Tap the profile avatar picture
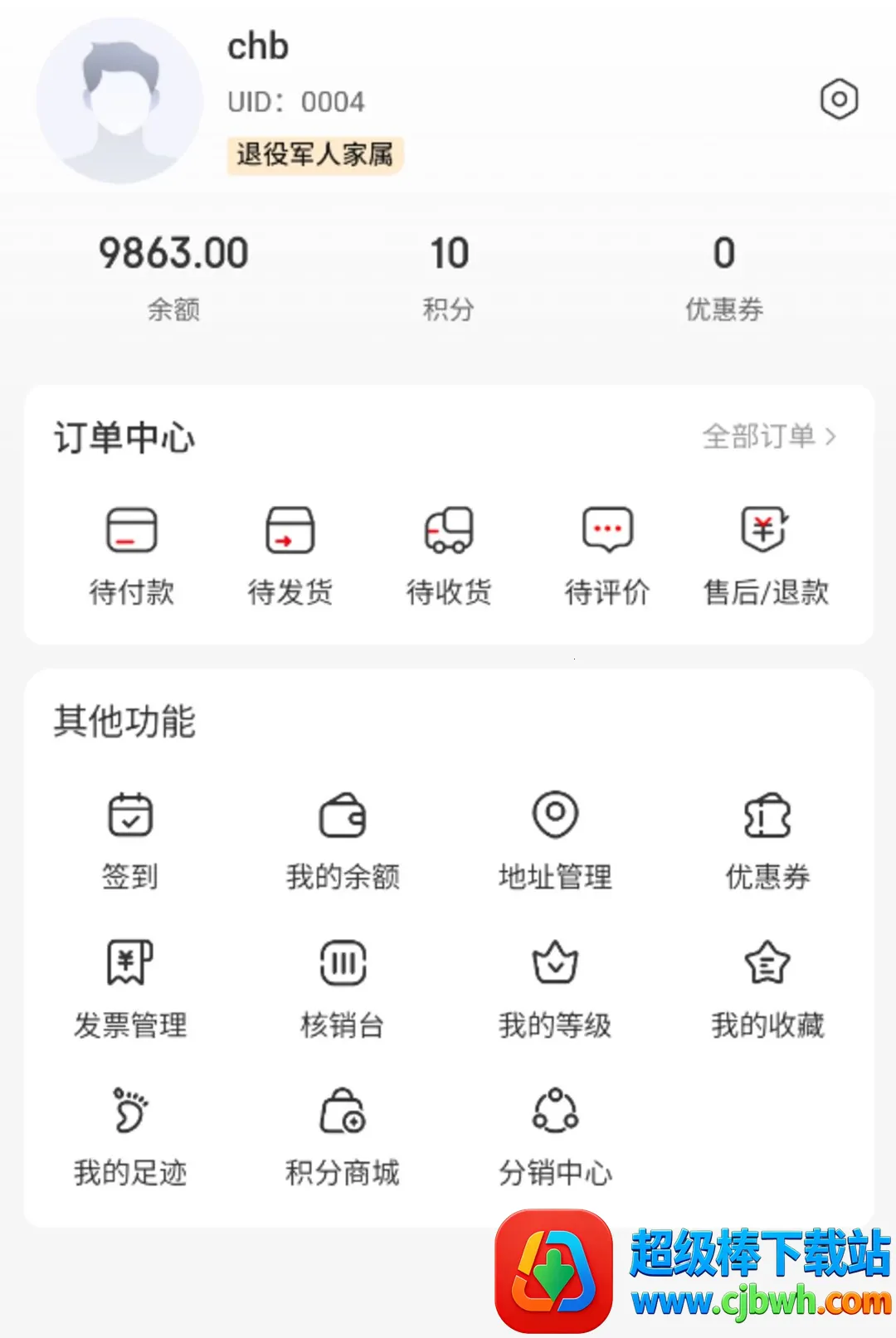The width and height of the screenshot is (896, 1338). click(x=119, y=100)
